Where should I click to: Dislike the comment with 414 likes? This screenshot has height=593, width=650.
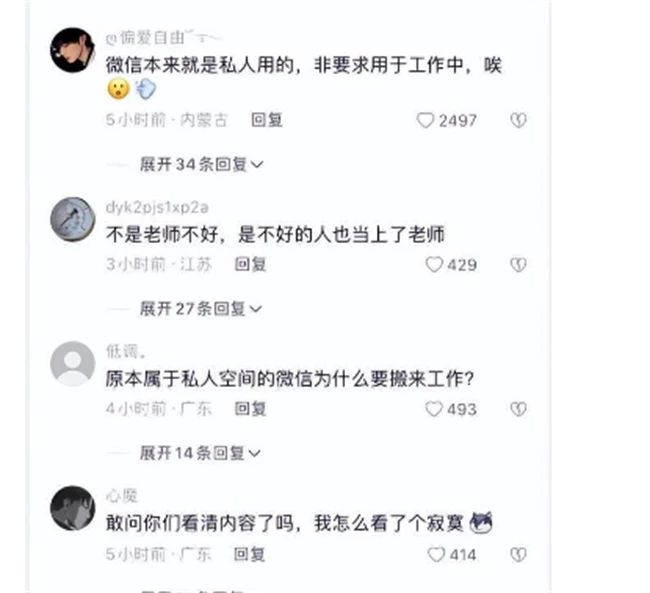click(518, 554)
